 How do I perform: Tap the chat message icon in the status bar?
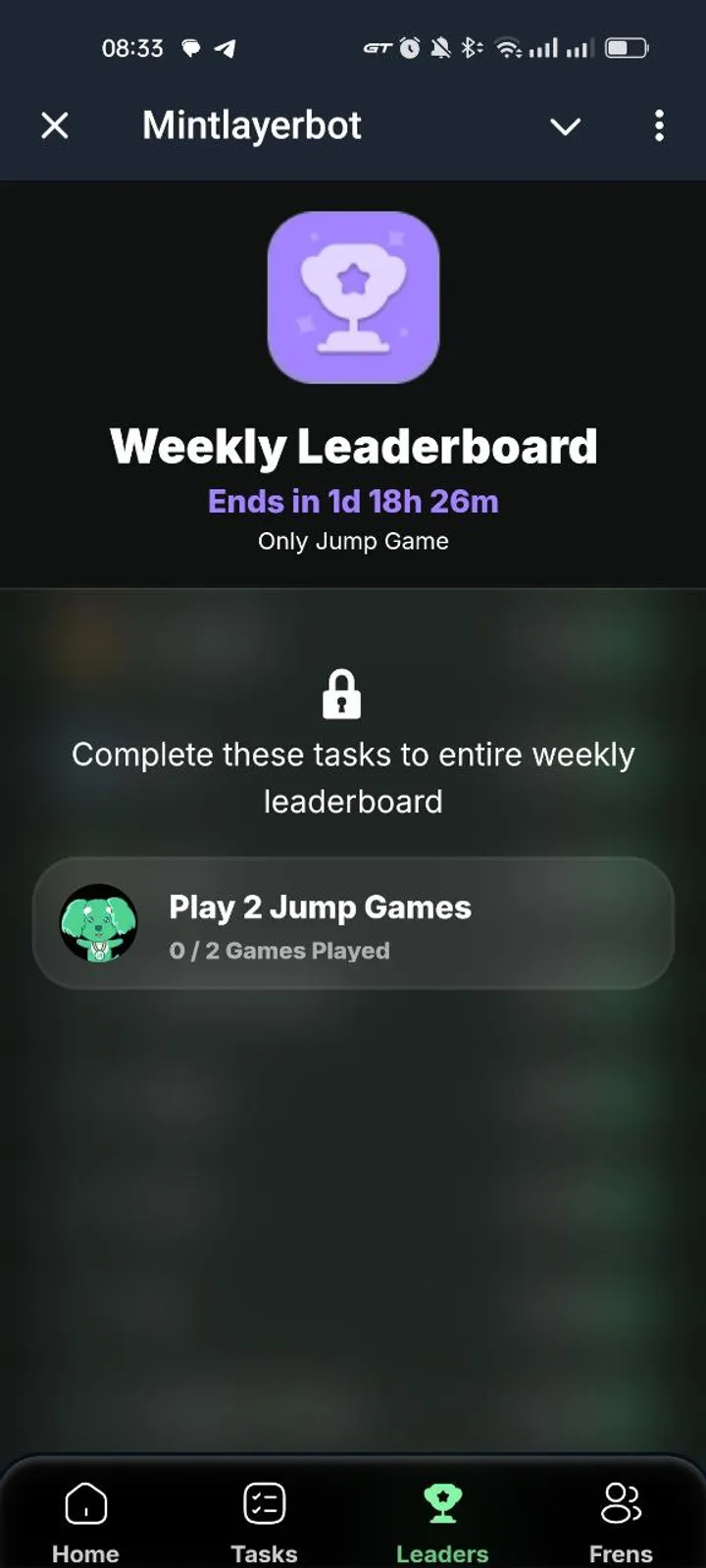tap(192, 47)
